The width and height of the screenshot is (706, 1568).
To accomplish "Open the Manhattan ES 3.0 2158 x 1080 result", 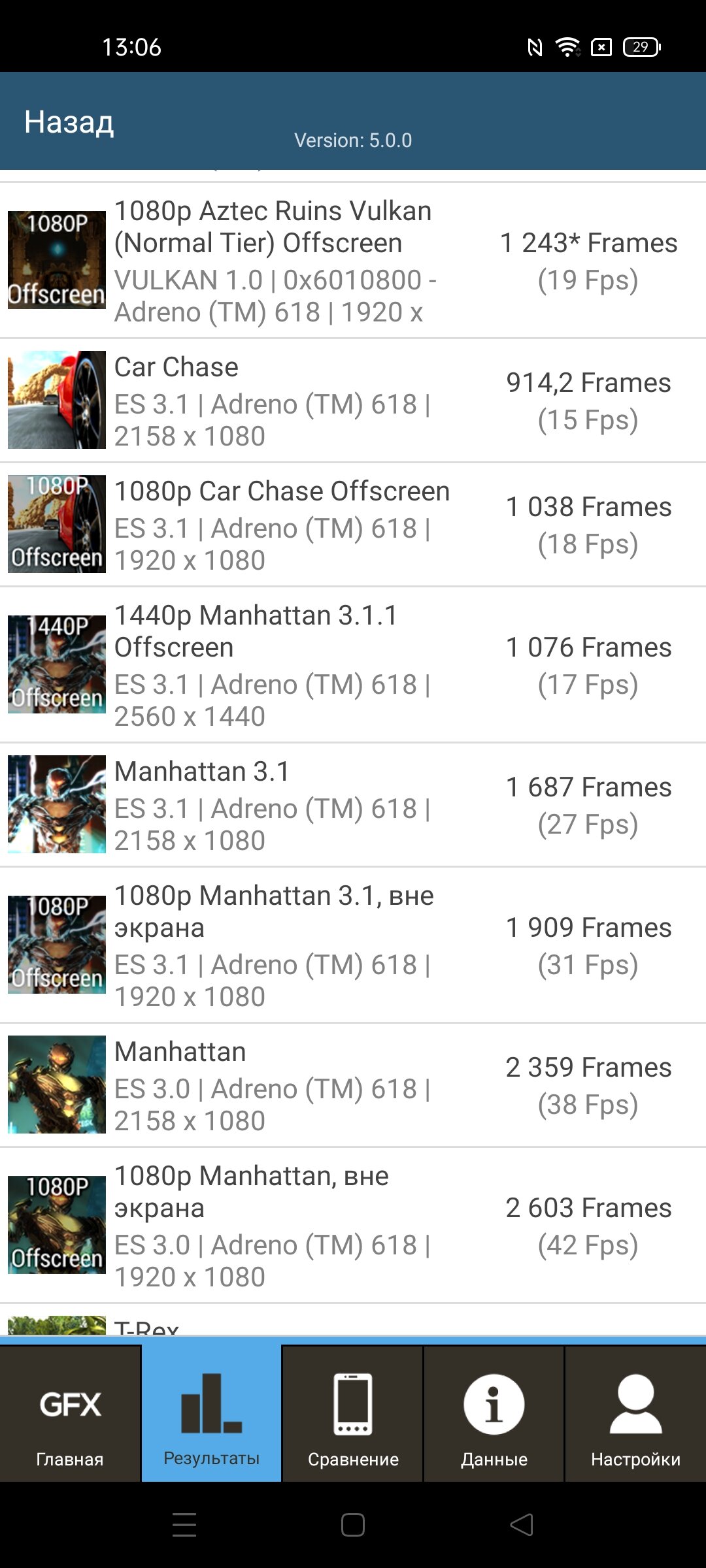I will coord(353,1085).
